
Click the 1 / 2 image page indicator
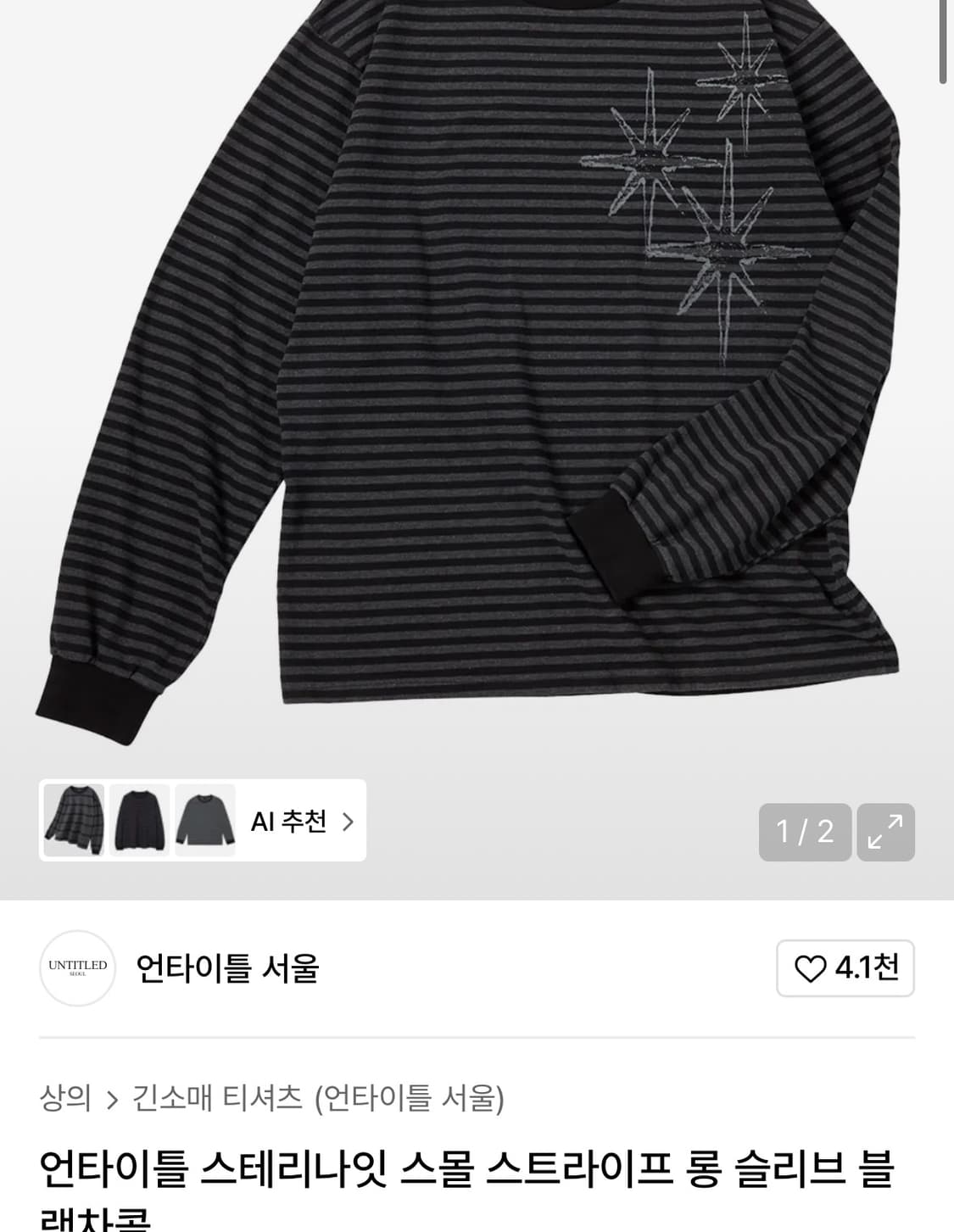tap(803, 832)
